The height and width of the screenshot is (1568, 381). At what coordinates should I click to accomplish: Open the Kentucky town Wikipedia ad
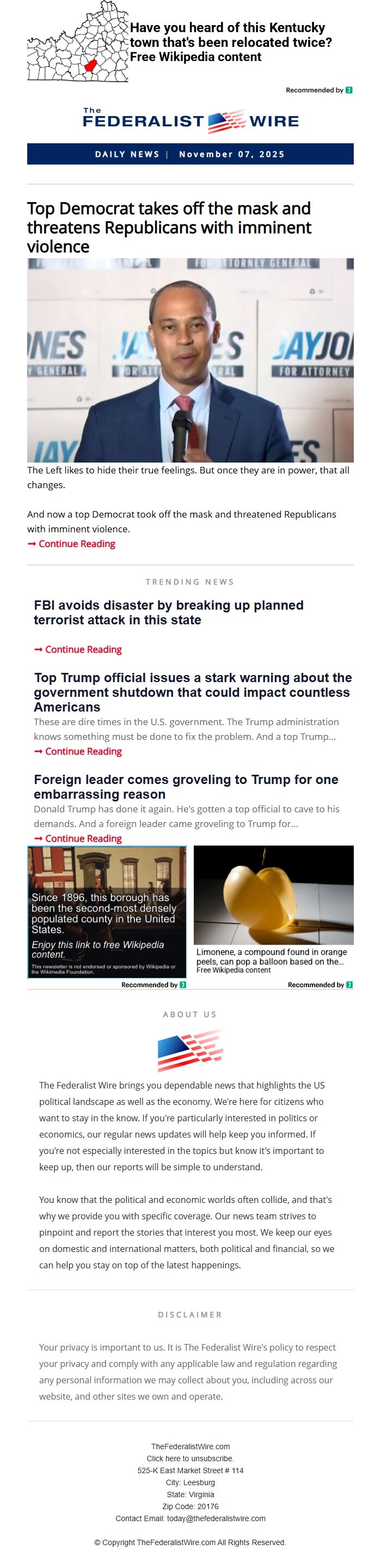230,42
